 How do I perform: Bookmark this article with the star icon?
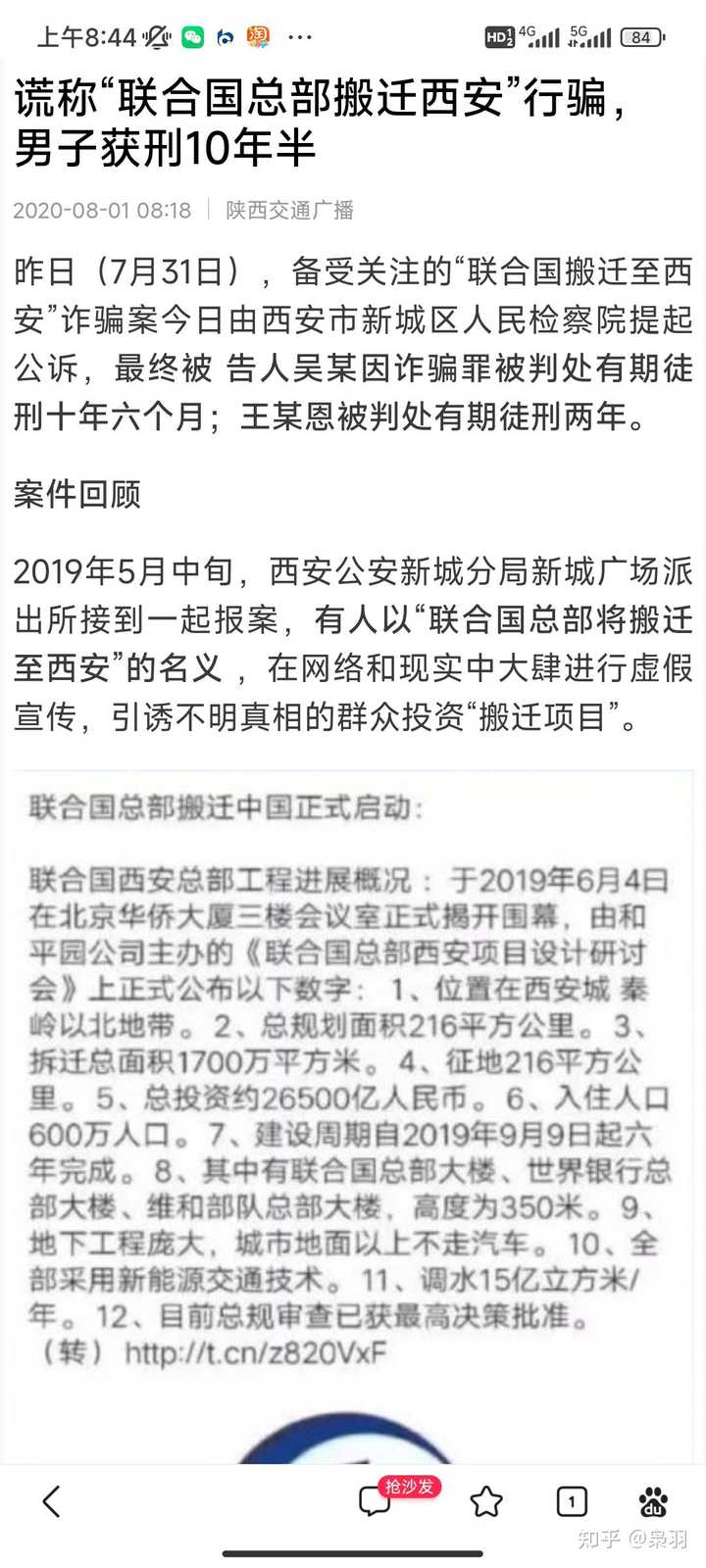(486, 1501)
